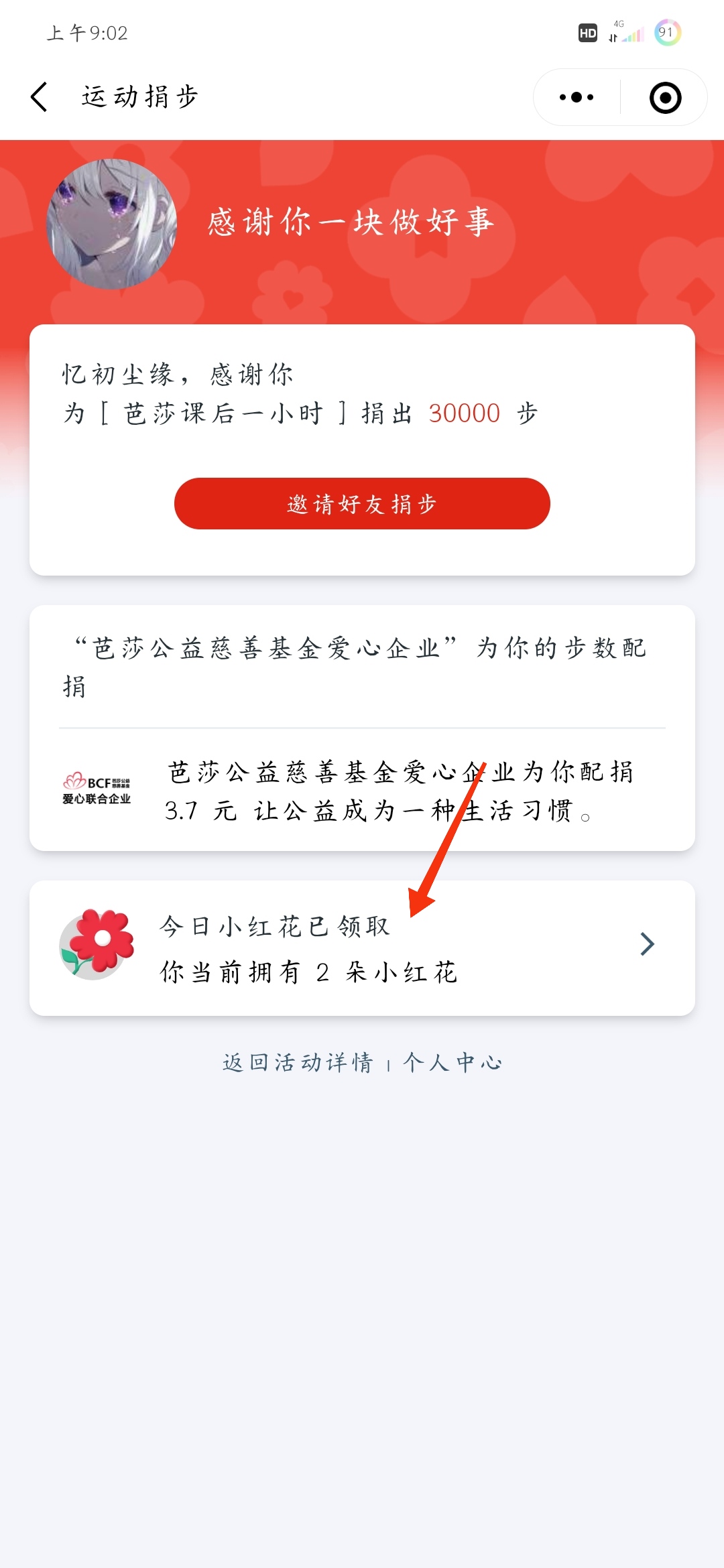Viewport: 724px width, 1568px height.
Task: Open the mini program more options menu
Action: pos(577,97)
